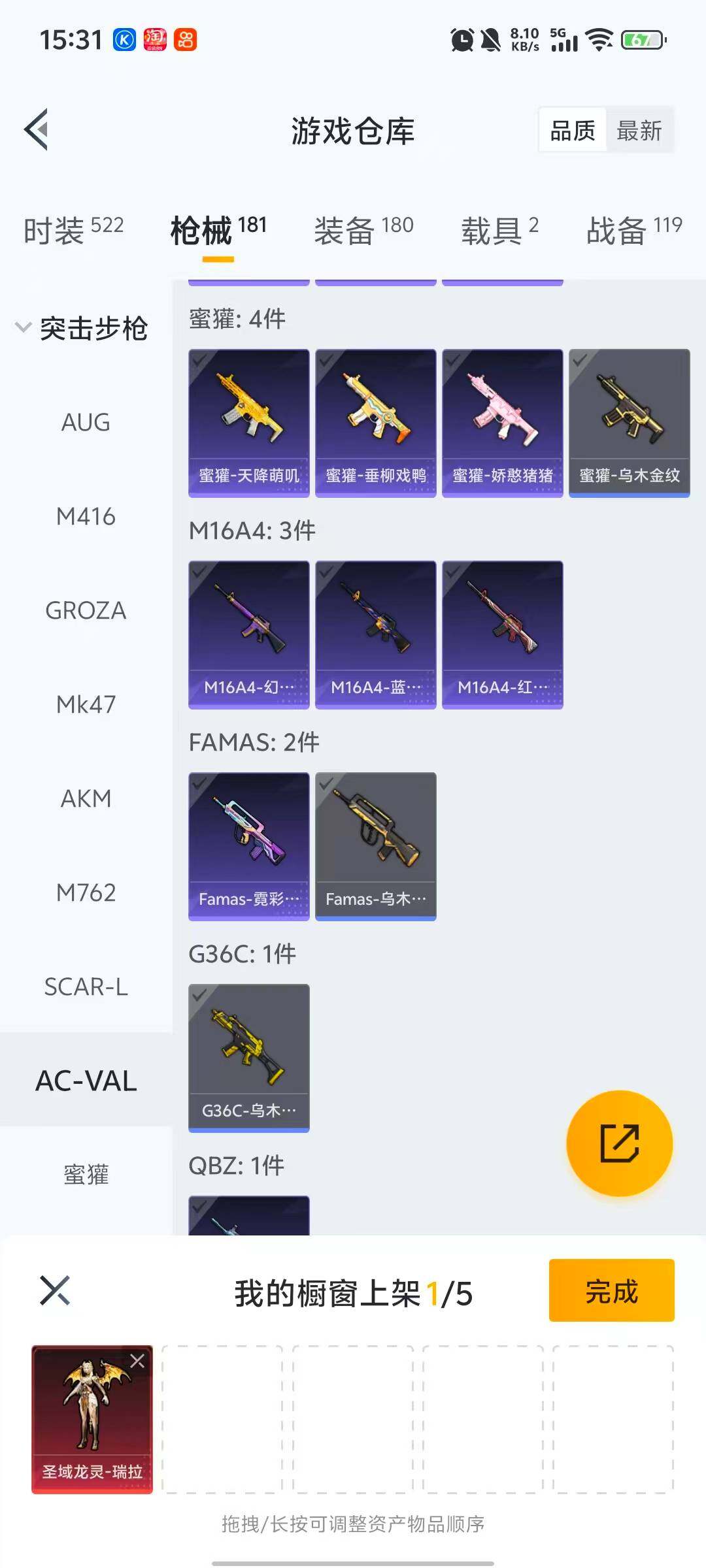This screenshot has width=706, height=1568.
Task: Select M416 in the side list
Action: click(86, 517)
